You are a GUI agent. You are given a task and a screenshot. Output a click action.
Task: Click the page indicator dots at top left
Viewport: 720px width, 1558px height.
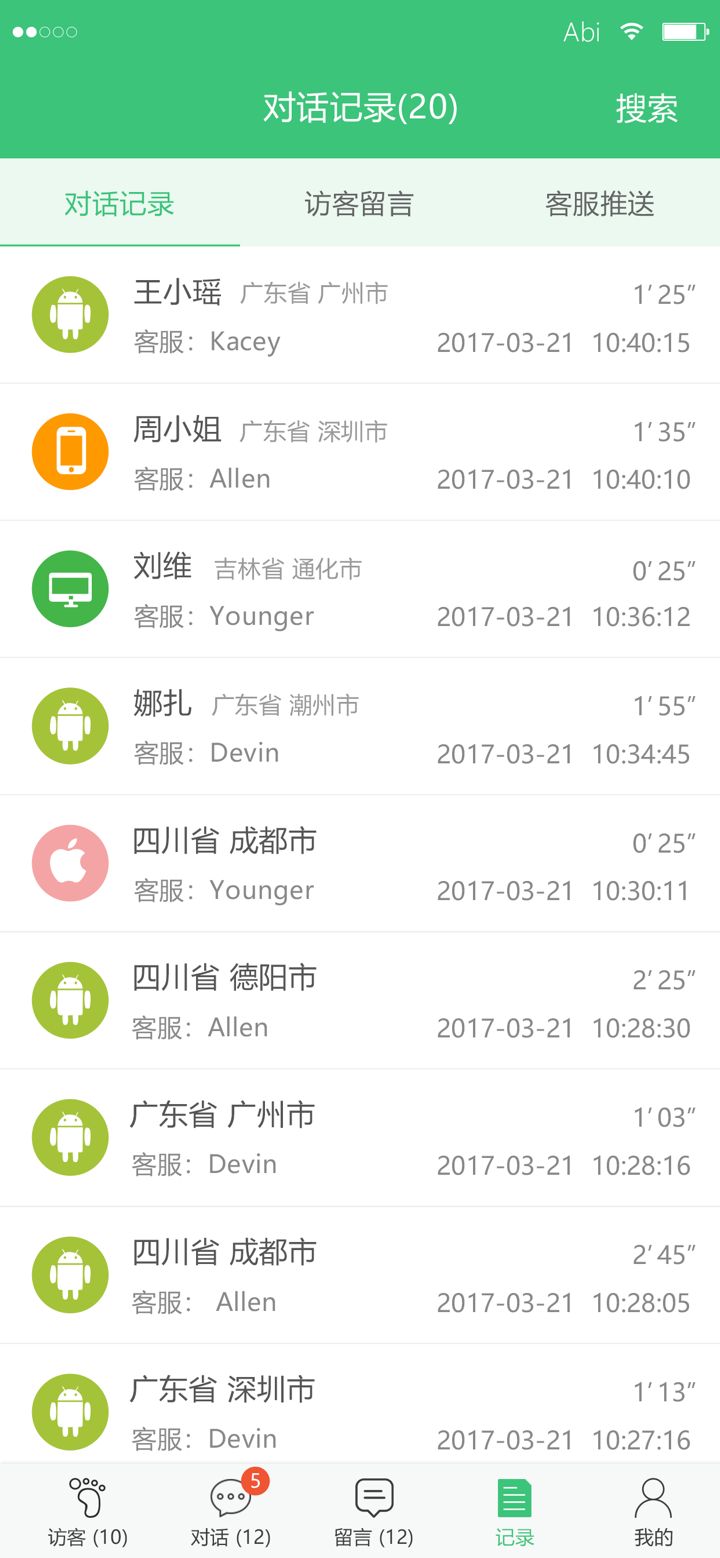(x=45, y=31)
